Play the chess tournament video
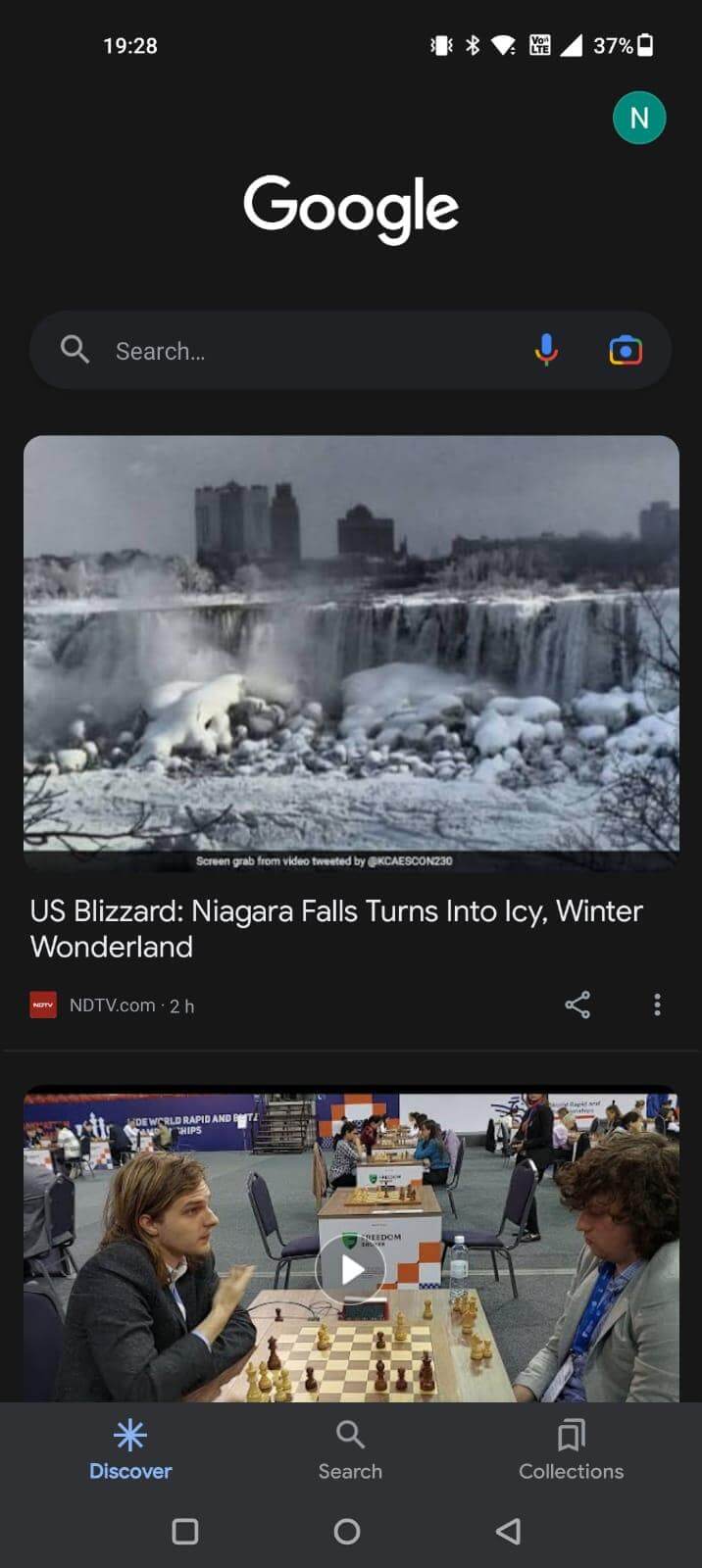The height and width of the screenshot is (1568, 702). tap(351, 1269)
